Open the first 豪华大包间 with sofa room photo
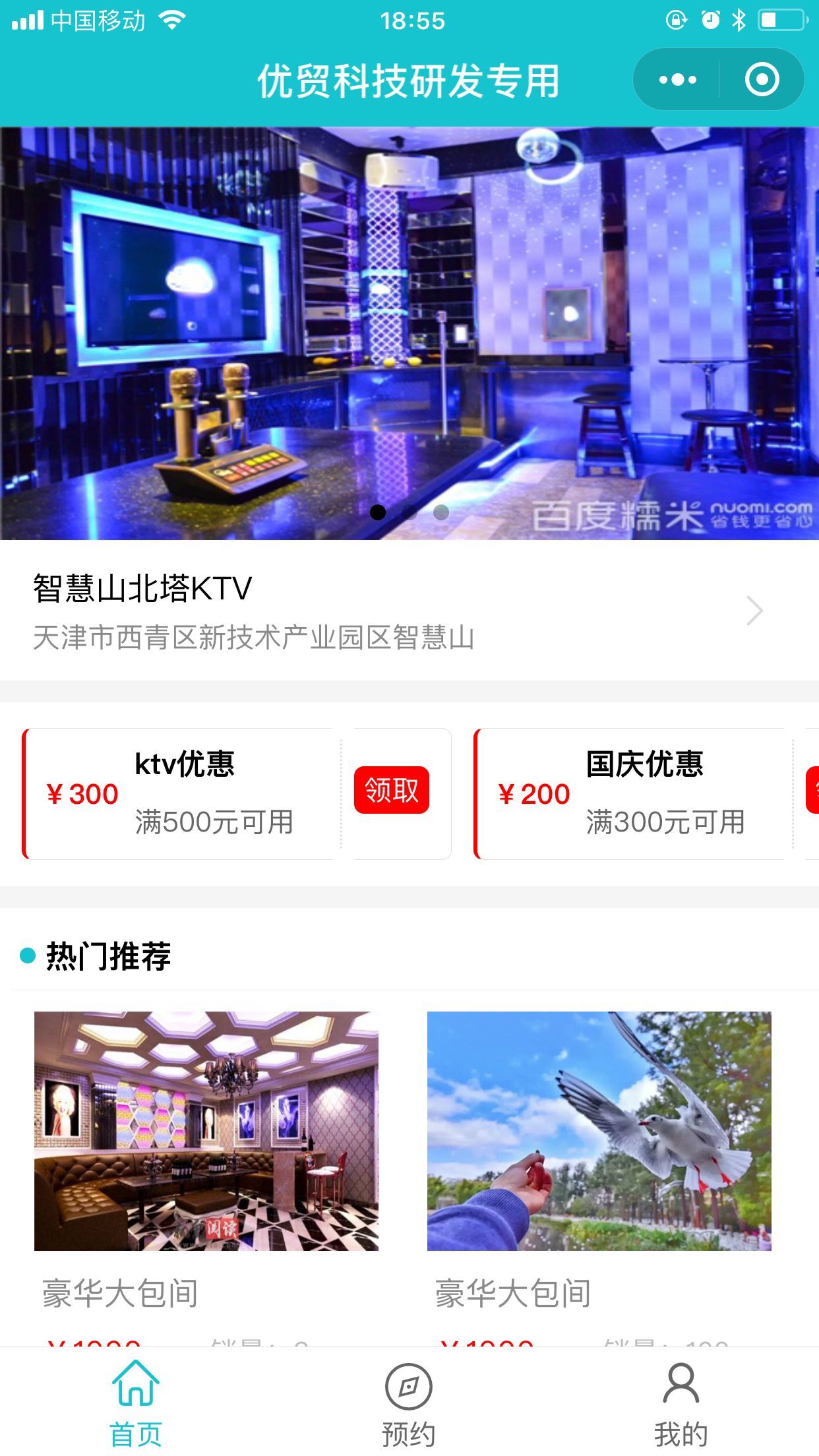 pyautogui.click(x=206, y=1130)
